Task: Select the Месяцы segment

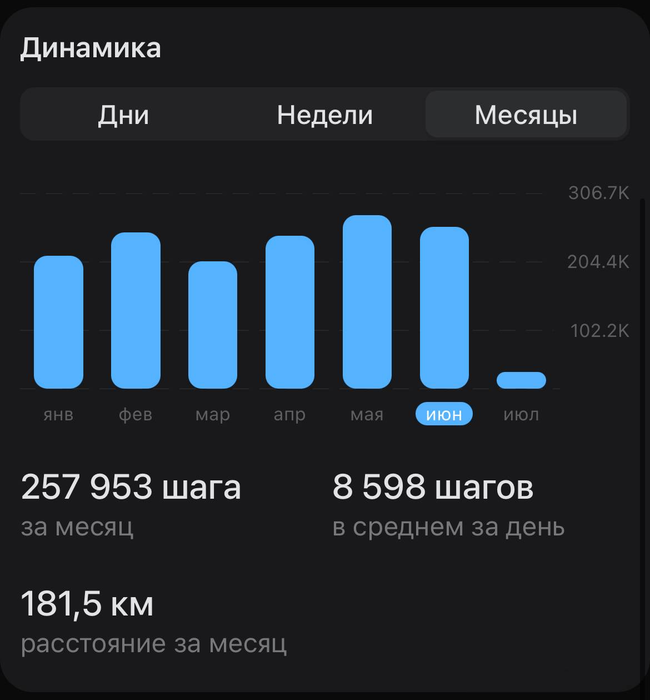Action: (x=526, y=115)
